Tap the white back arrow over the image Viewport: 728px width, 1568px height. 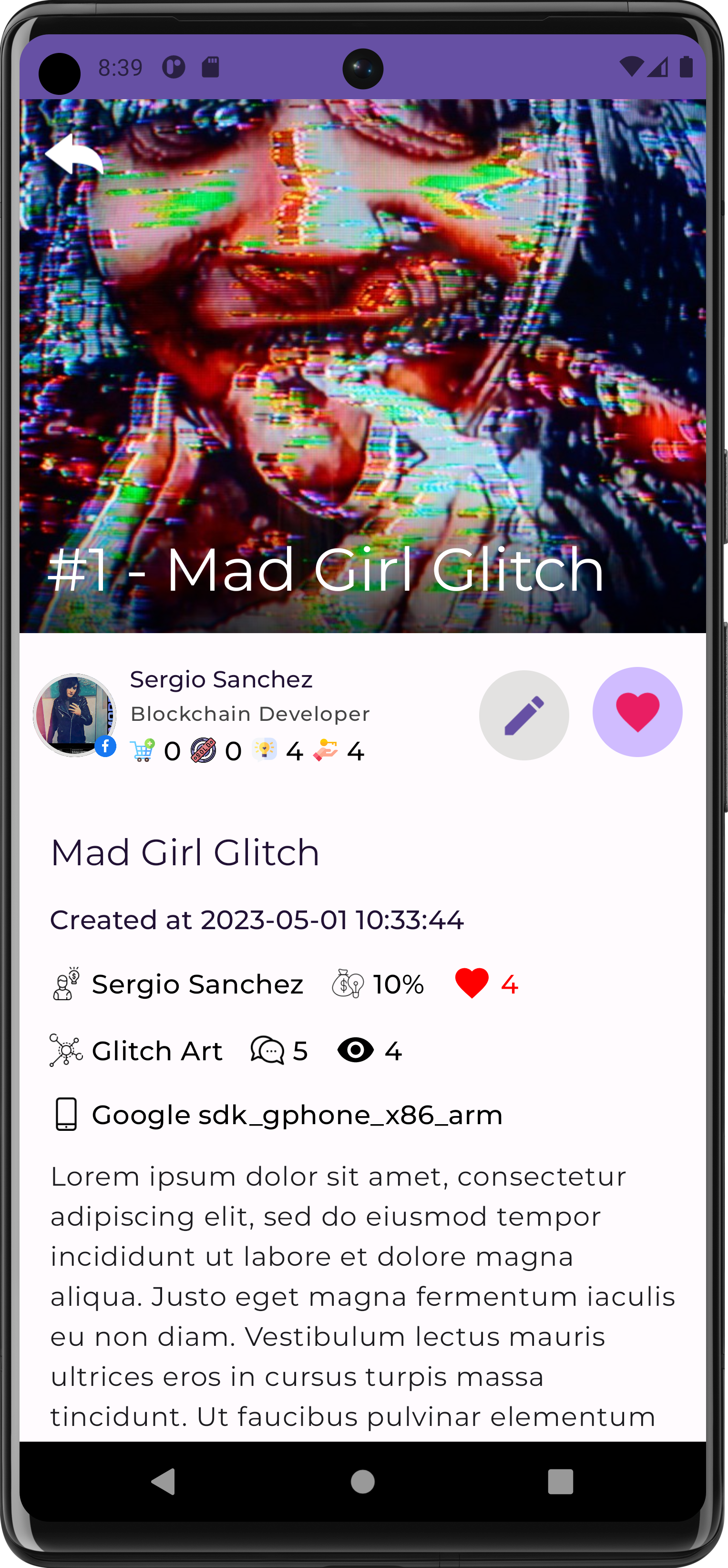[74, 154]
